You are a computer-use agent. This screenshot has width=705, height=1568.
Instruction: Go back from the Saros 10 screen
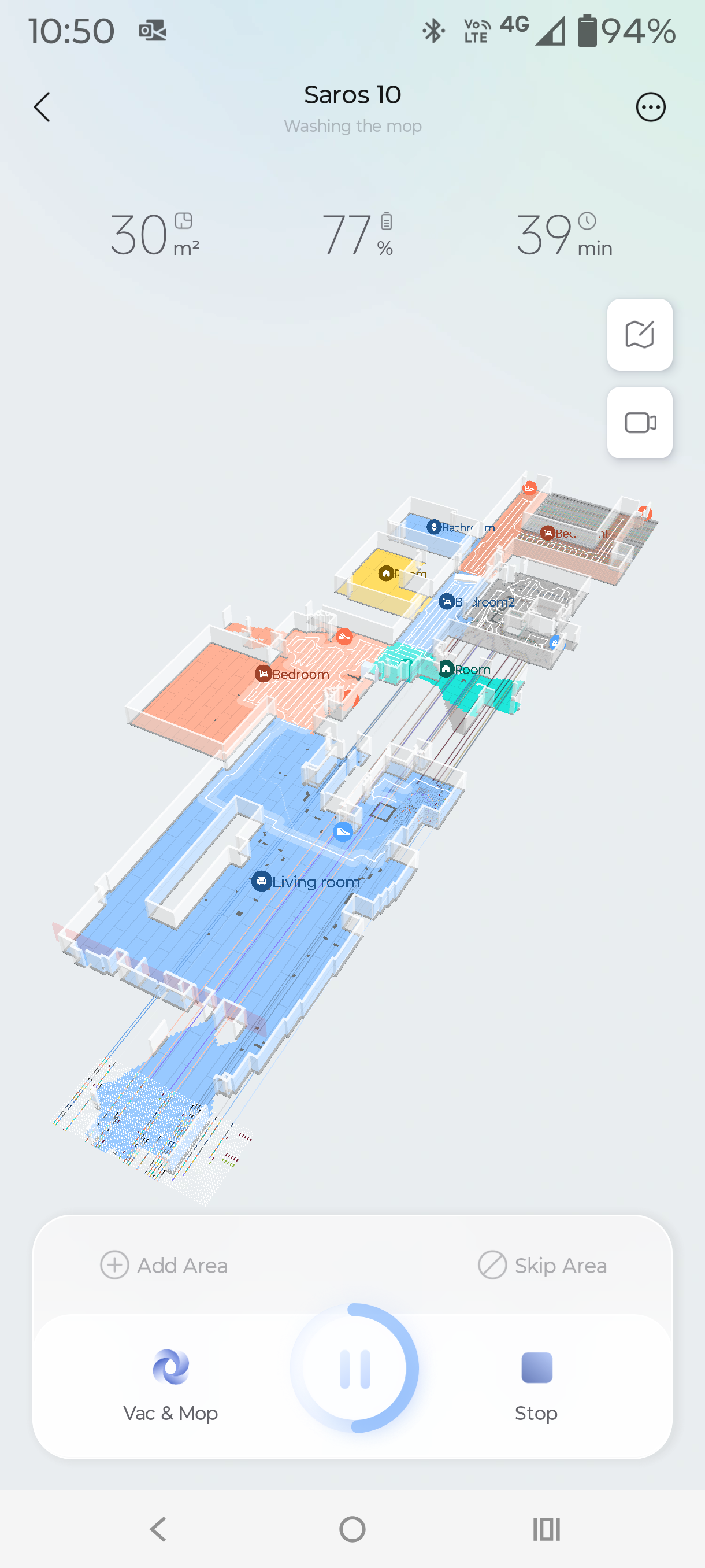(42, 108)
